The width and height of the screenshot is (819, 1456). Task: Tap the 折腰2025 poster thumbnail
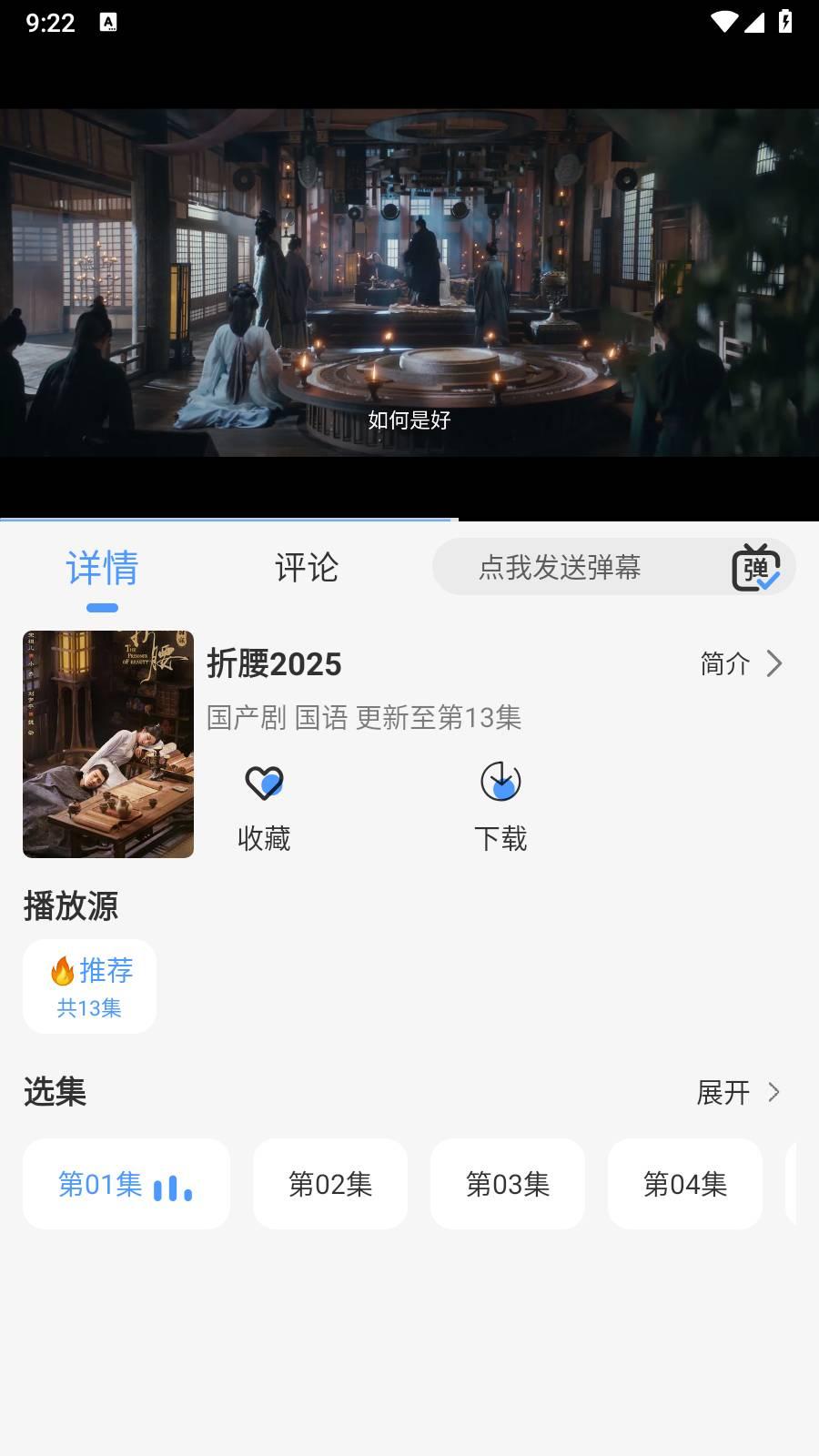click(107, 744)
